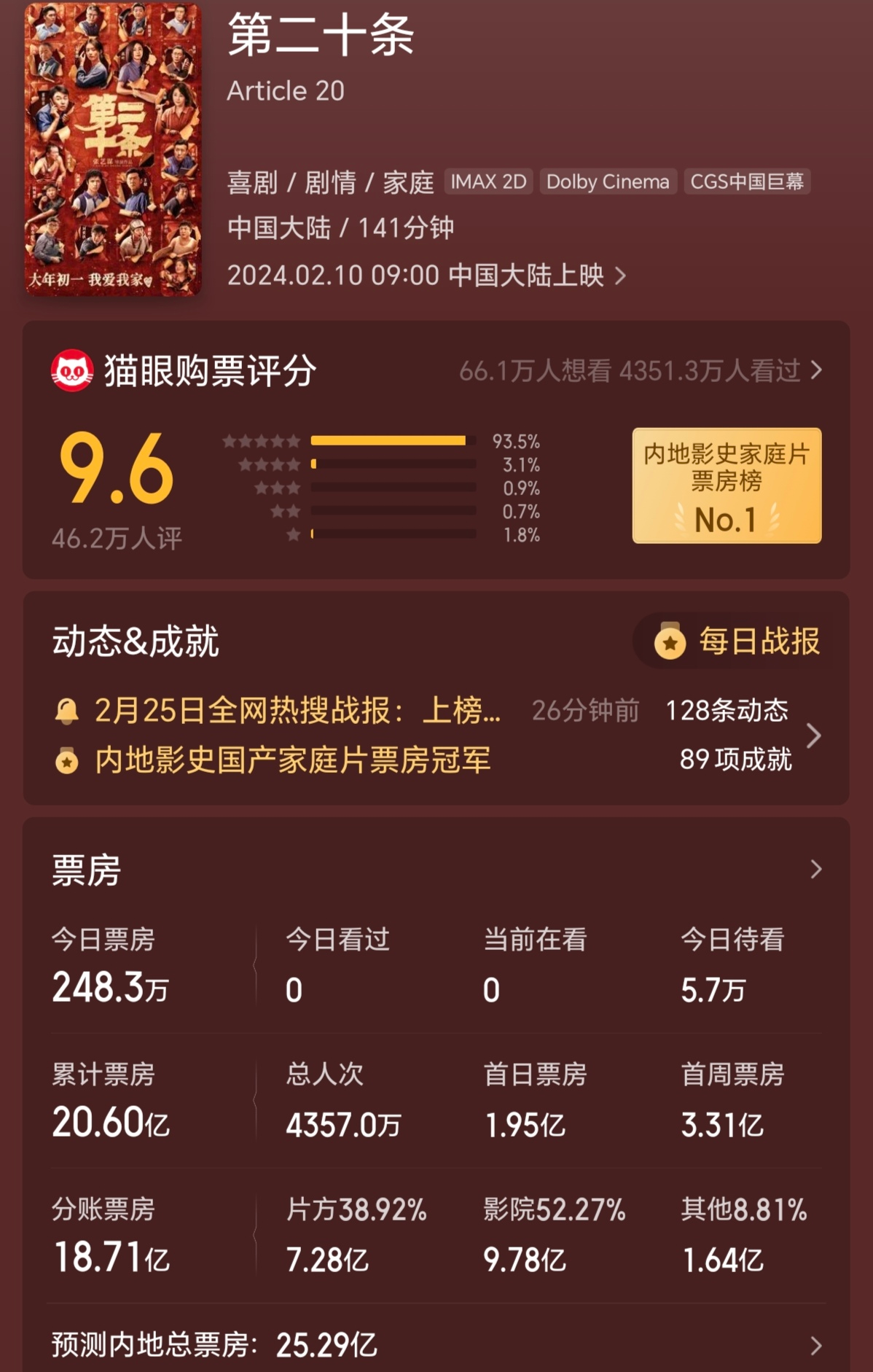Open the 2月25日全网热搜战报 update

(297, 710)
